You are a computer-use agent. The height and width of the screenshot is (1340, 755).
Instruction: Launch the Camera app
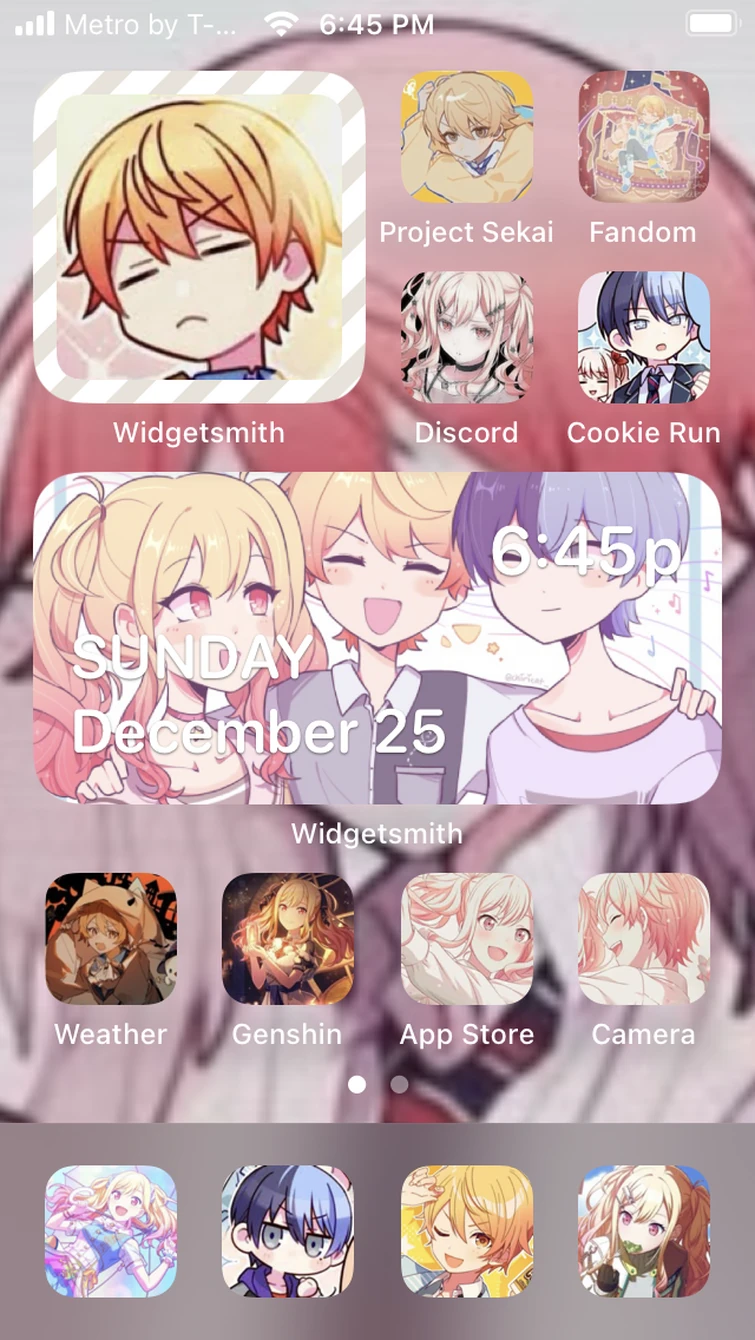point(643,938)
